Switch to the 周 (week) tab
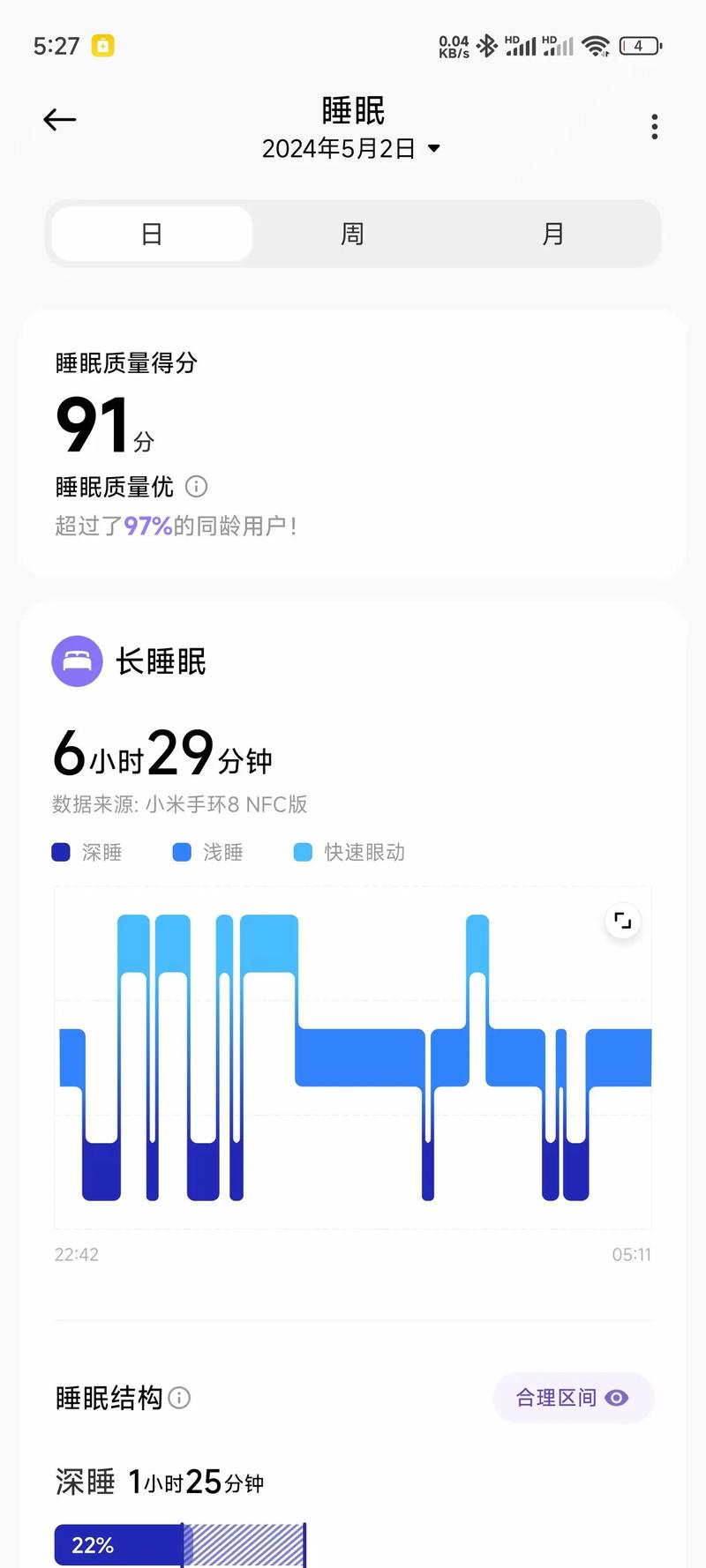This screenshot has width=706, height=1568. 352,234
